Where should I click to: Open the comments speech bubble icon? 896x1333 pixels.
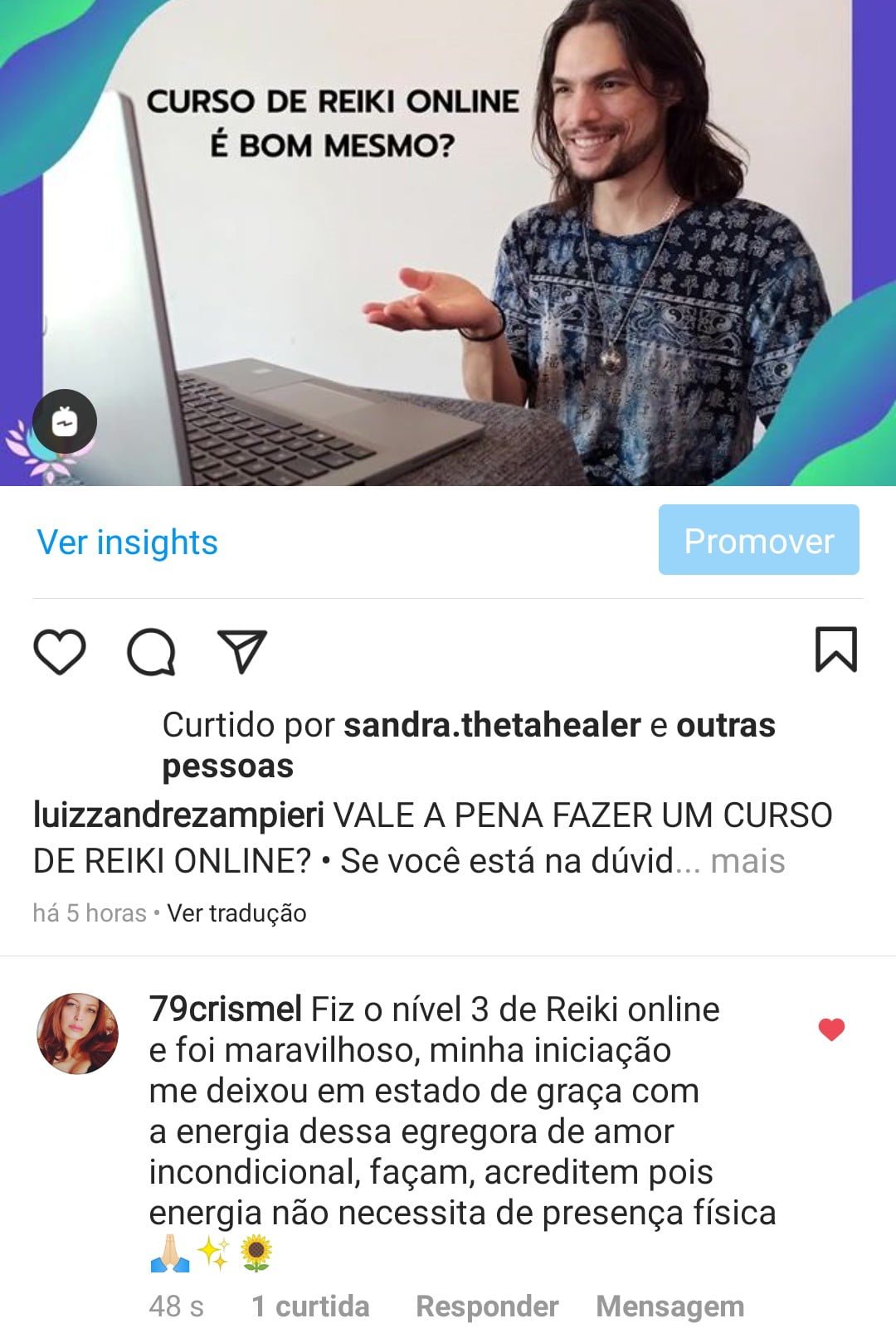151,651
